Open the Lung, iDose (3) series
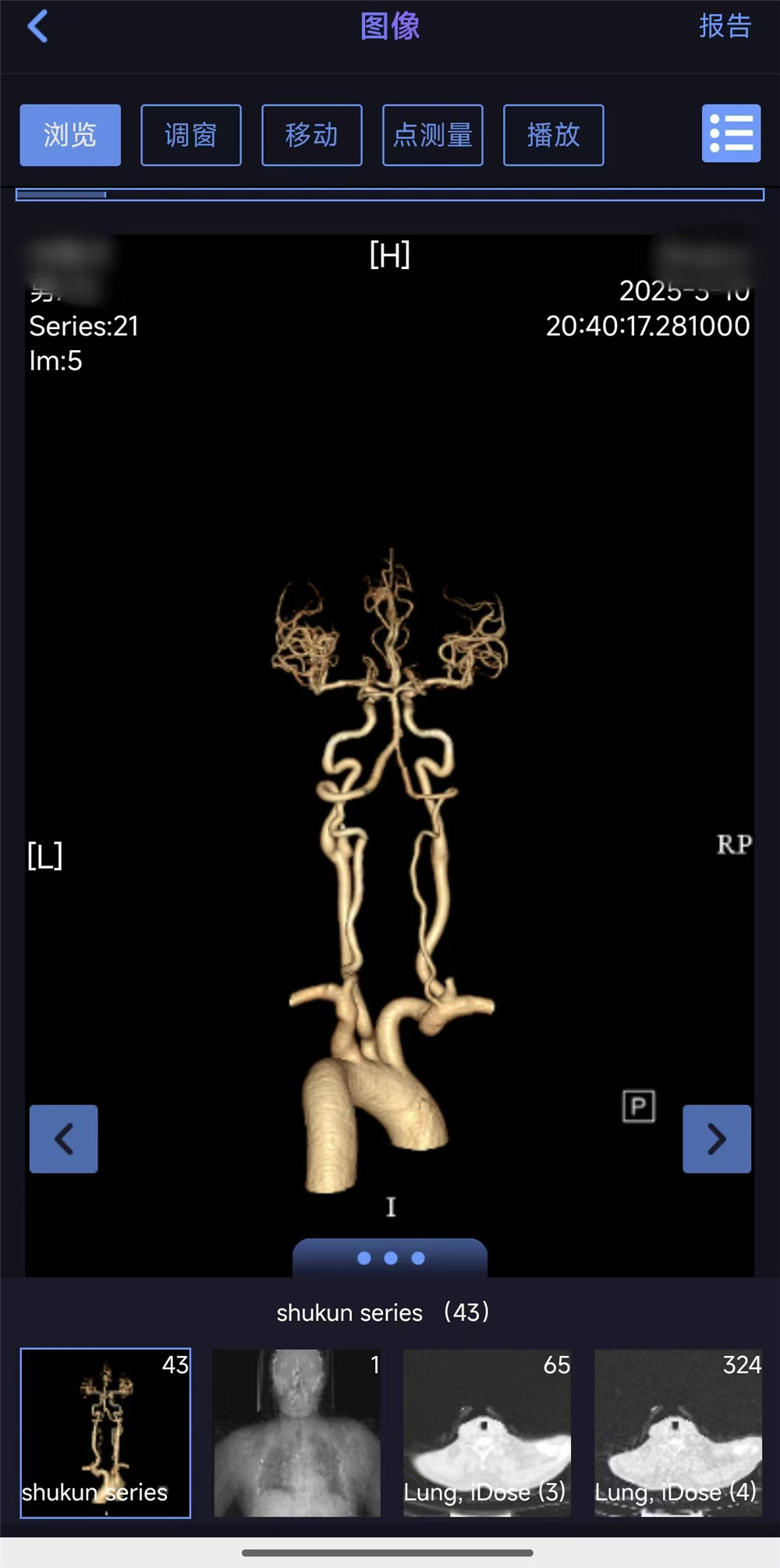This screenshot has width=780, height=1568. [487, 1433]
